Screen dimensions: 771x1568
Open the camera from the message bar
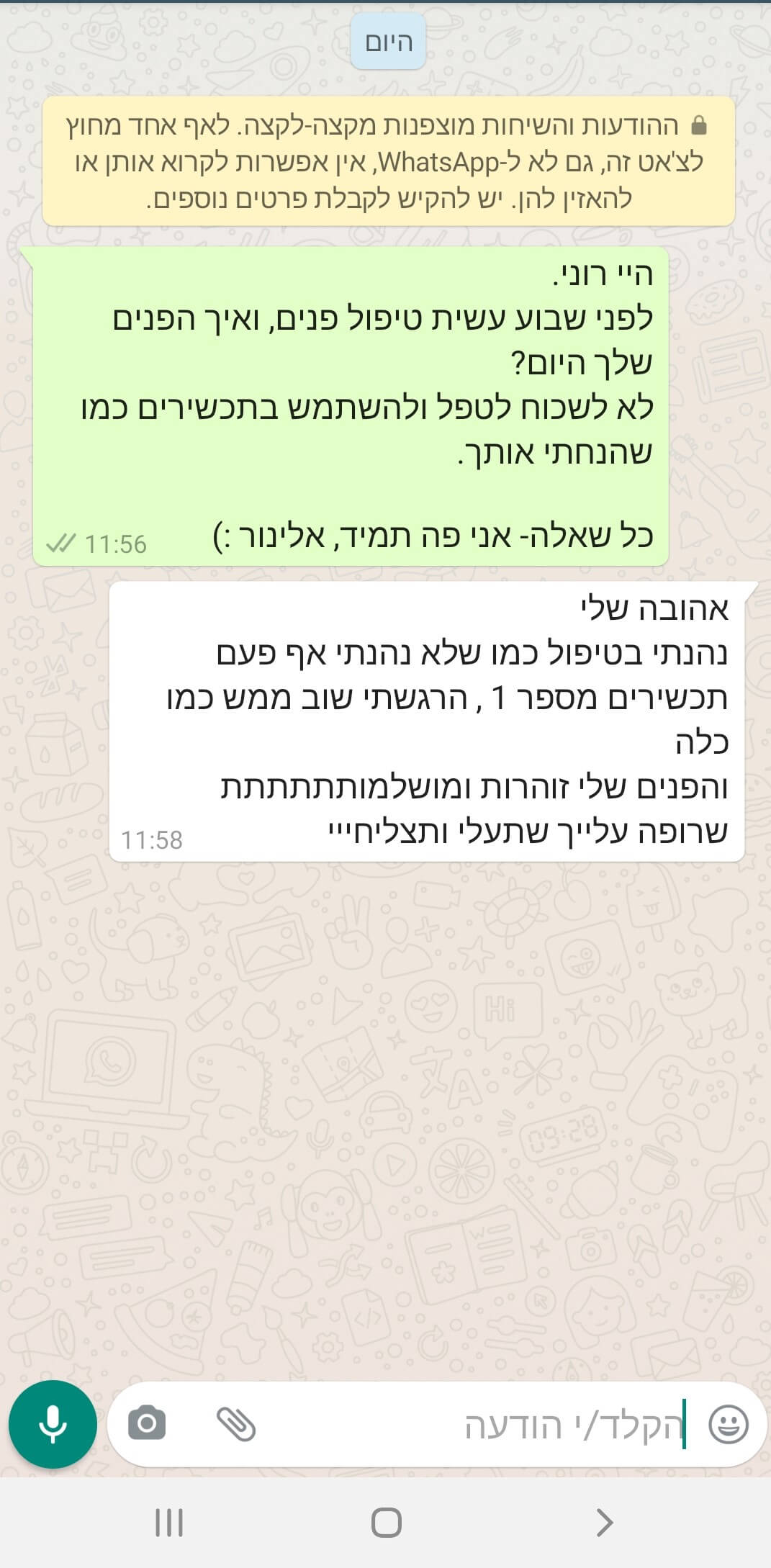click(x=147, y=1423)
